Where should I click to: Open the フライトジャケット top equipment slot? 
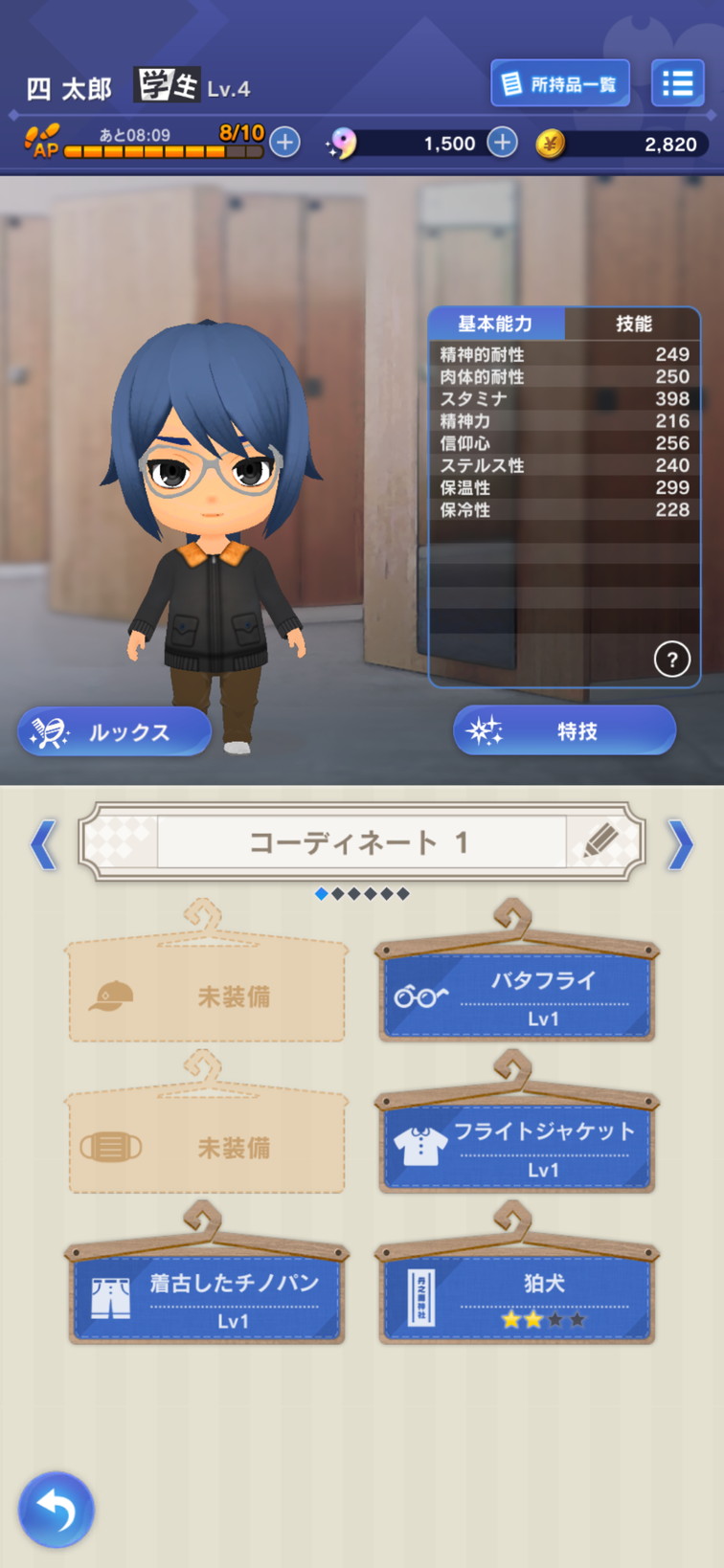tap(516, 1147)
